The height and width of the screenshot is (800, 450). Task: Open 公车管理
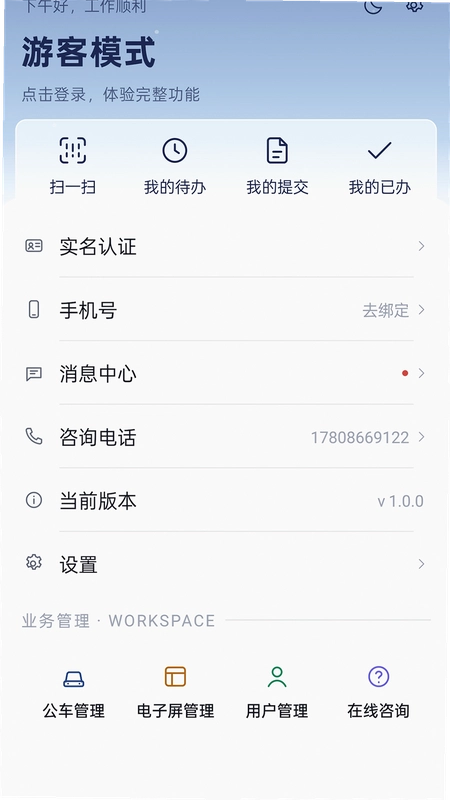[73, 692]
